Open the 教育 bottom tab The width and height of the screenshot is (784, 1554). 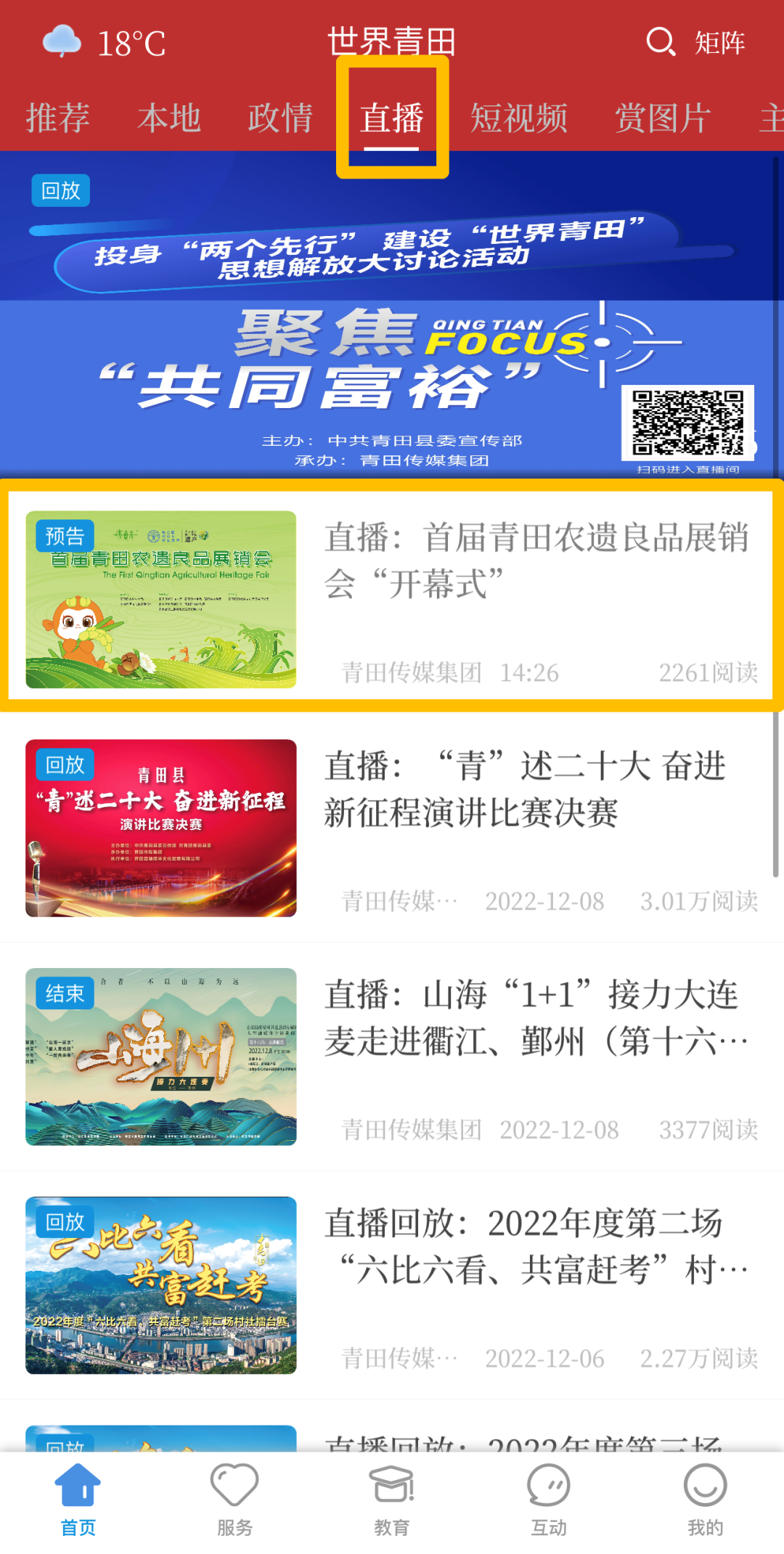[392, 1500]
